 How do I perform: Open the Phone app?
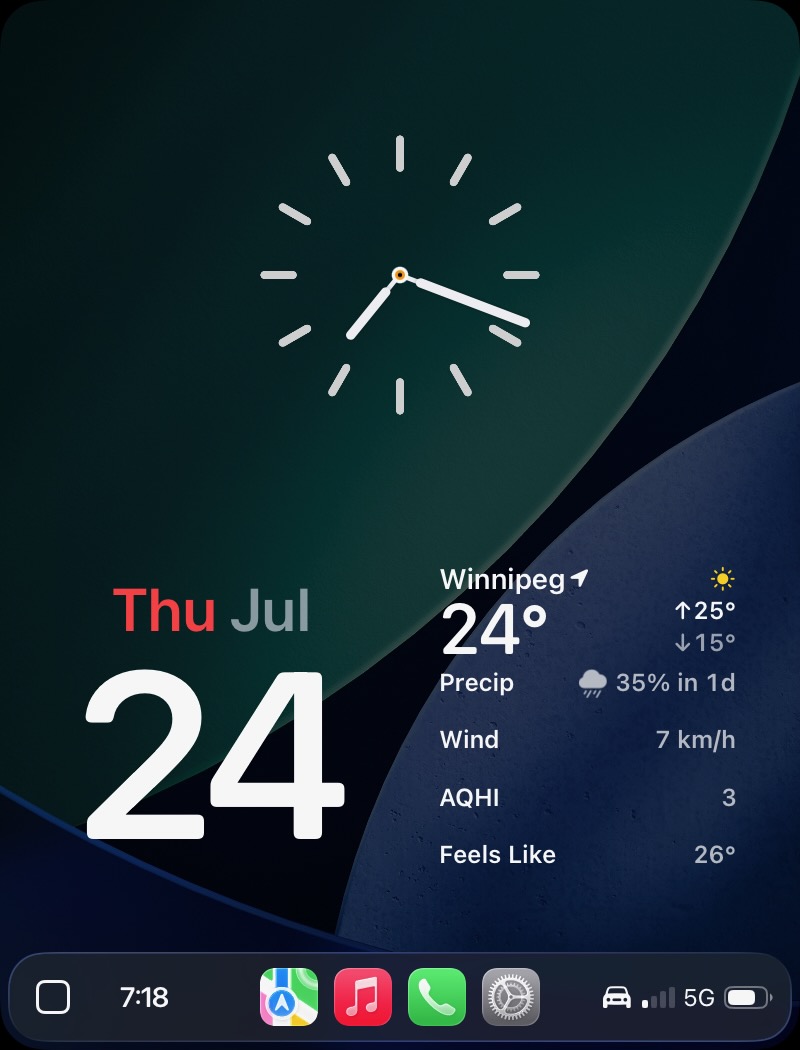(x=437, y=997)
